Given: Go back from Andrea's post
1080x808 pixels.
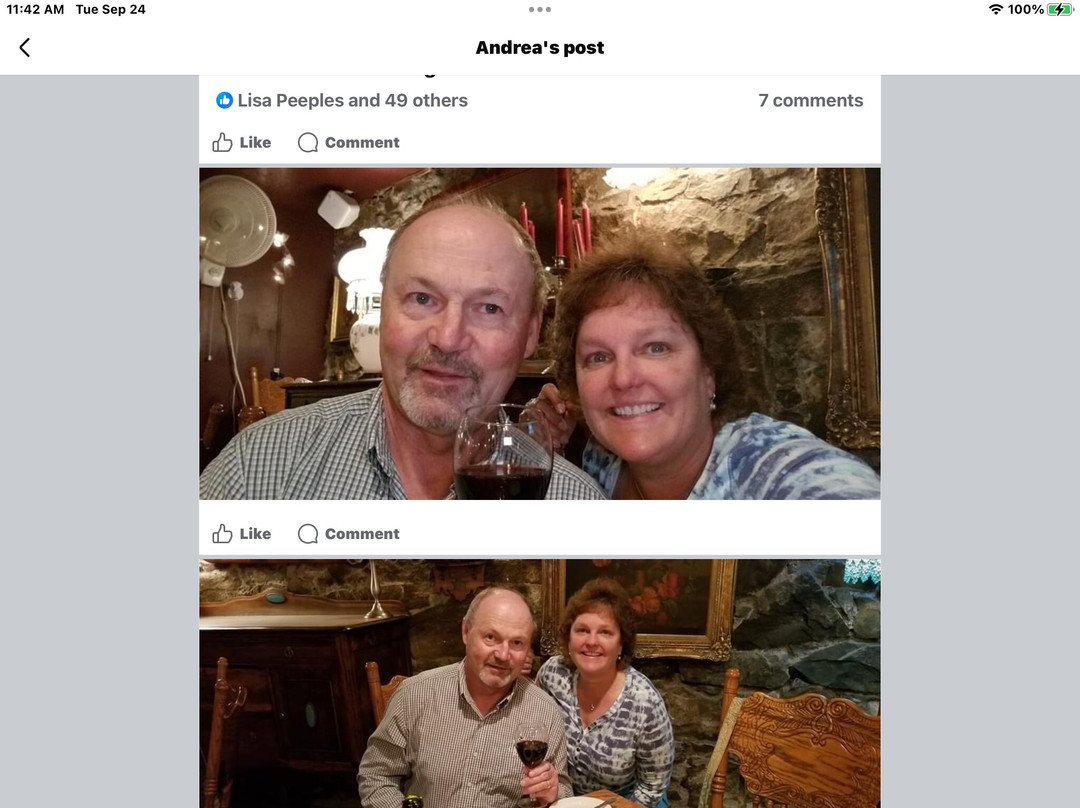Looking at the screenshot, I should click(25, 48).
